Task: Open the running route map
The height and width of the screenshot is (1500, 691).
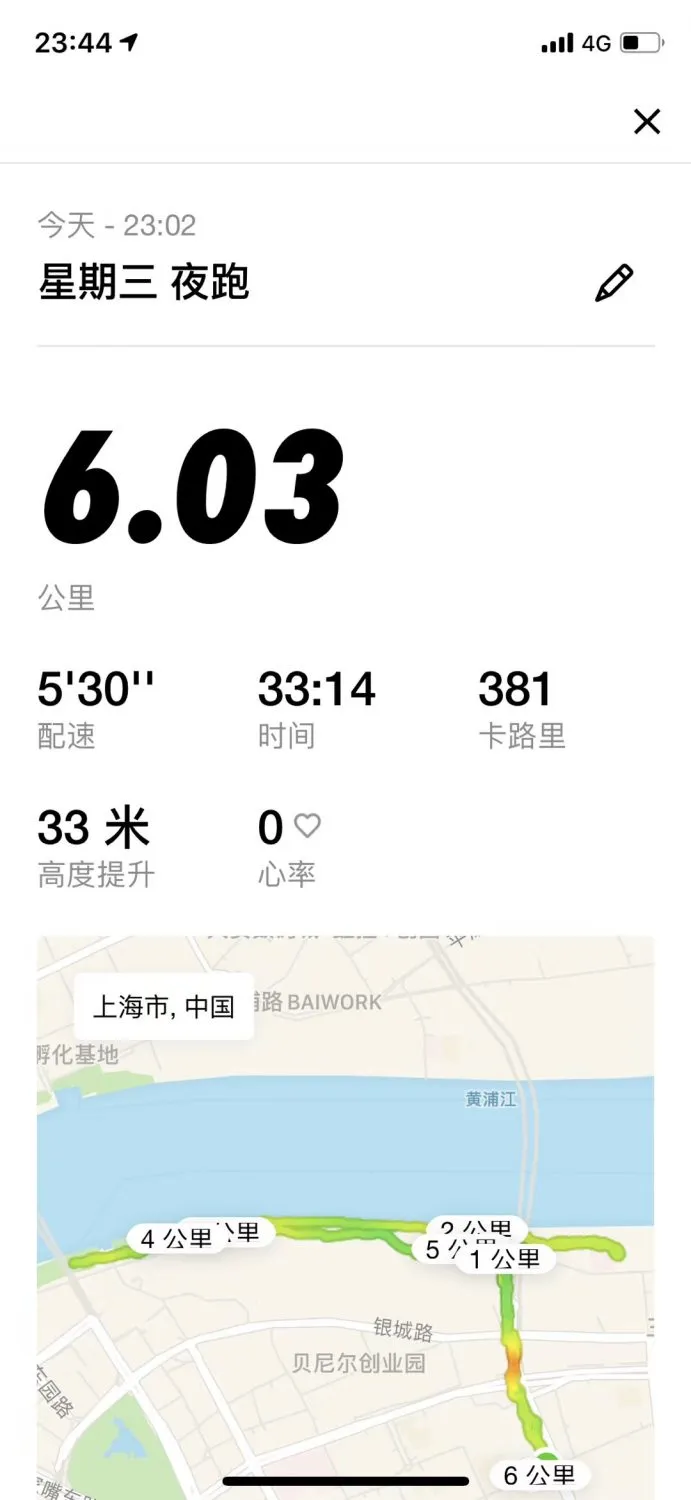Action: click(346, 1217)
